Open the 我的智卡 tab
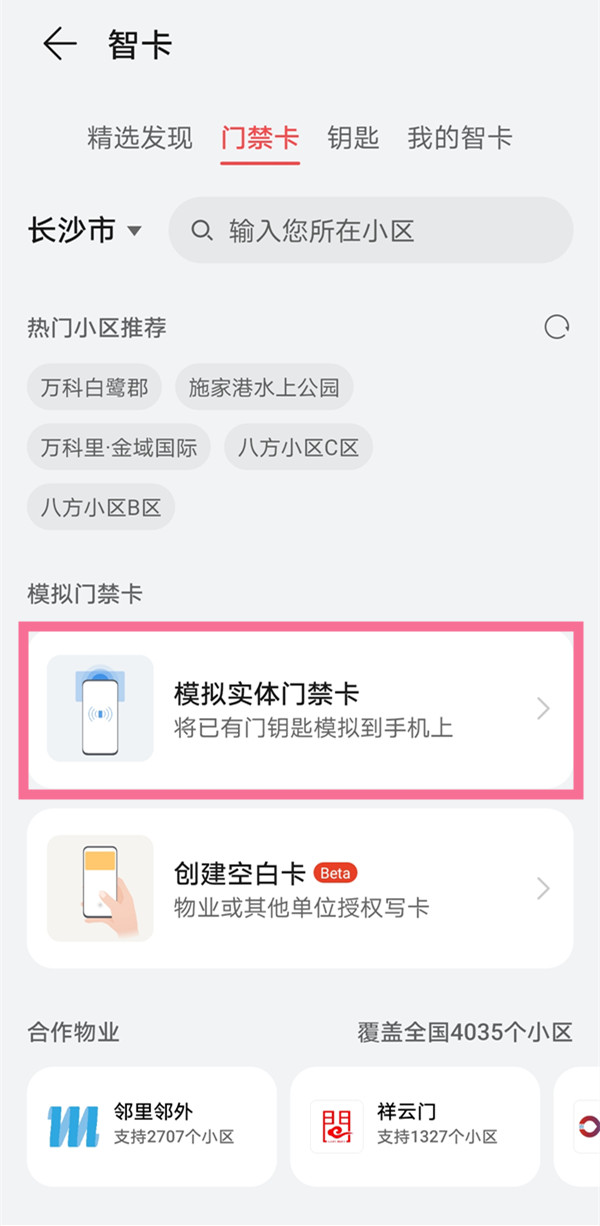Viewport: 600px width, 1226px height. click(459, 138)
